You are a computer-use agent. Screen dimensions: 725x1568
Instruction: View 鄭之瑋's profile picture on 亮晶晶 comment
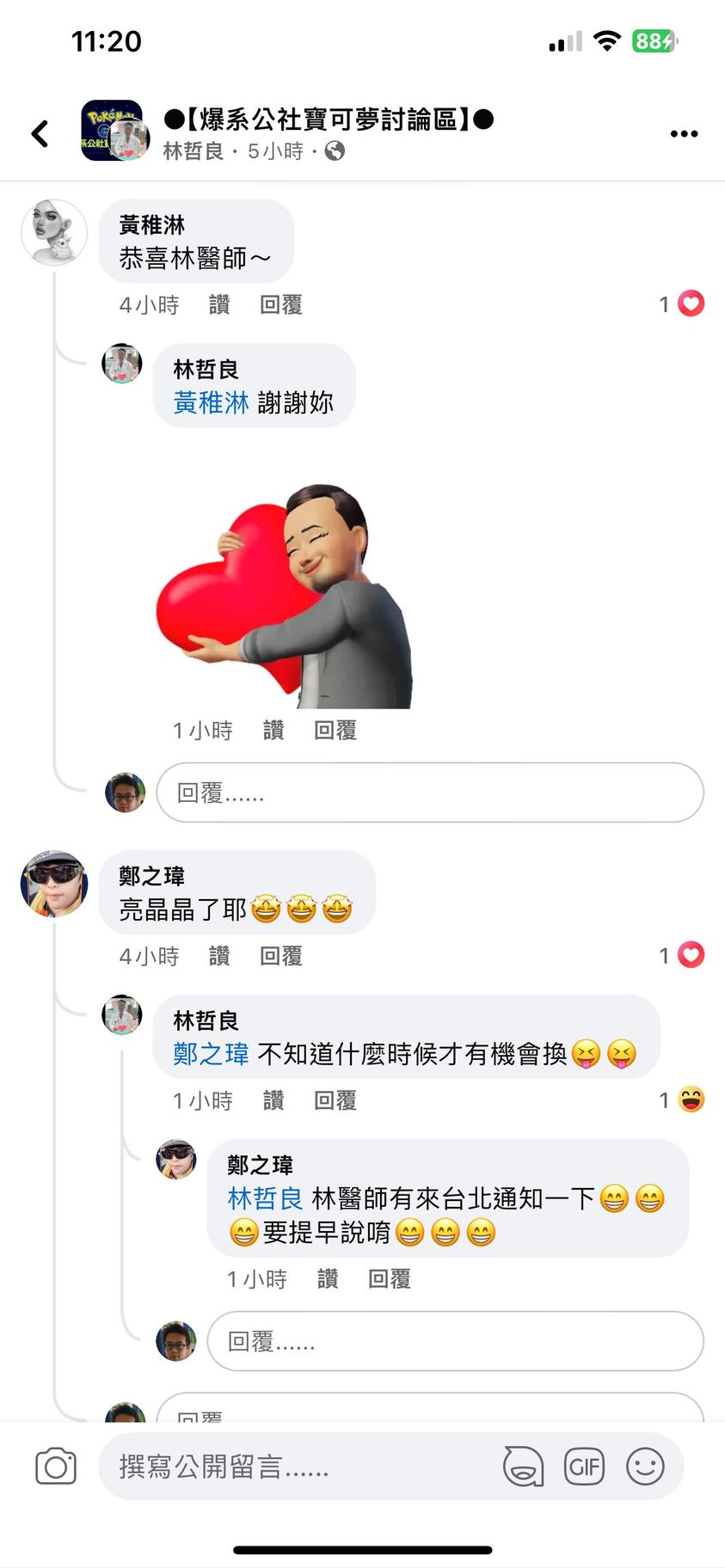pos(54,884)
